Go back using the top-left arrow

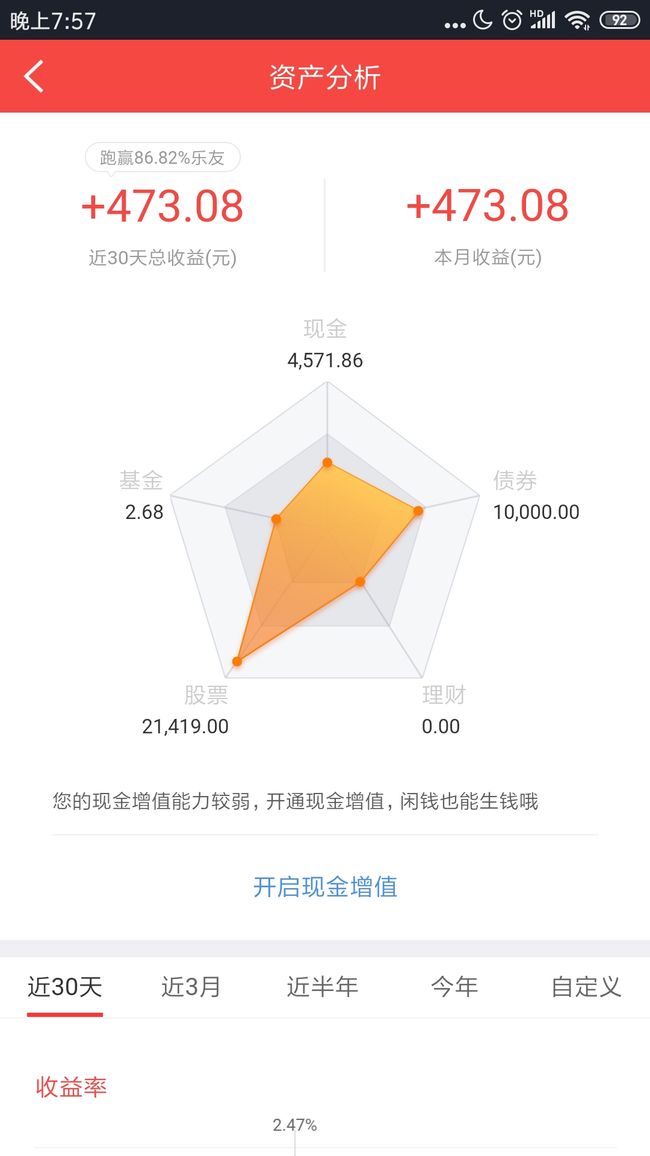pos(34,77)
